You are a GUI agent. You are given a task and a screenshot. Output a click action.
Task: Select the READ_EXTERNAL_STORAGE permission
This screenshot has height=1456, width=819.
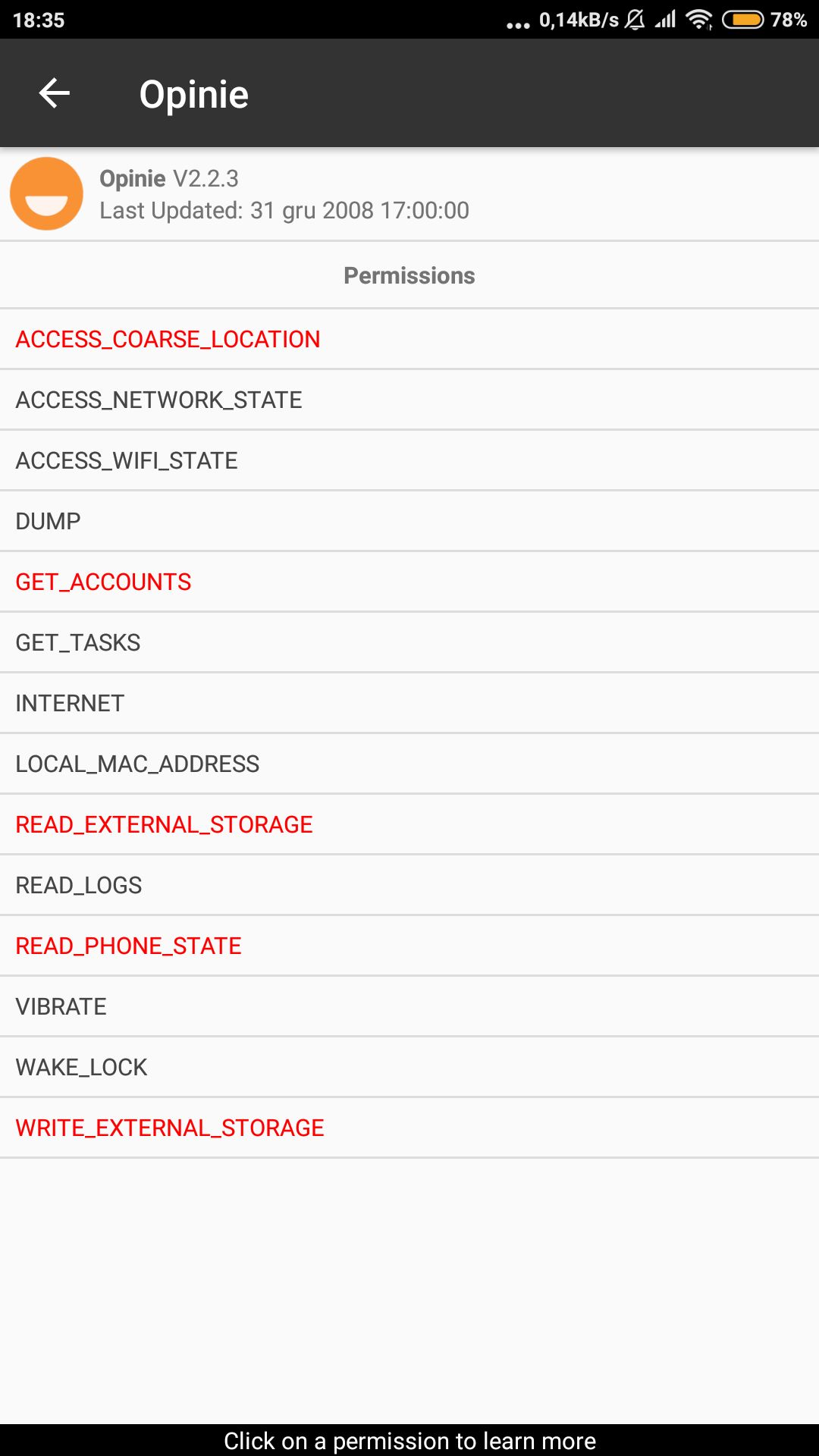click(x=409, y=824)
